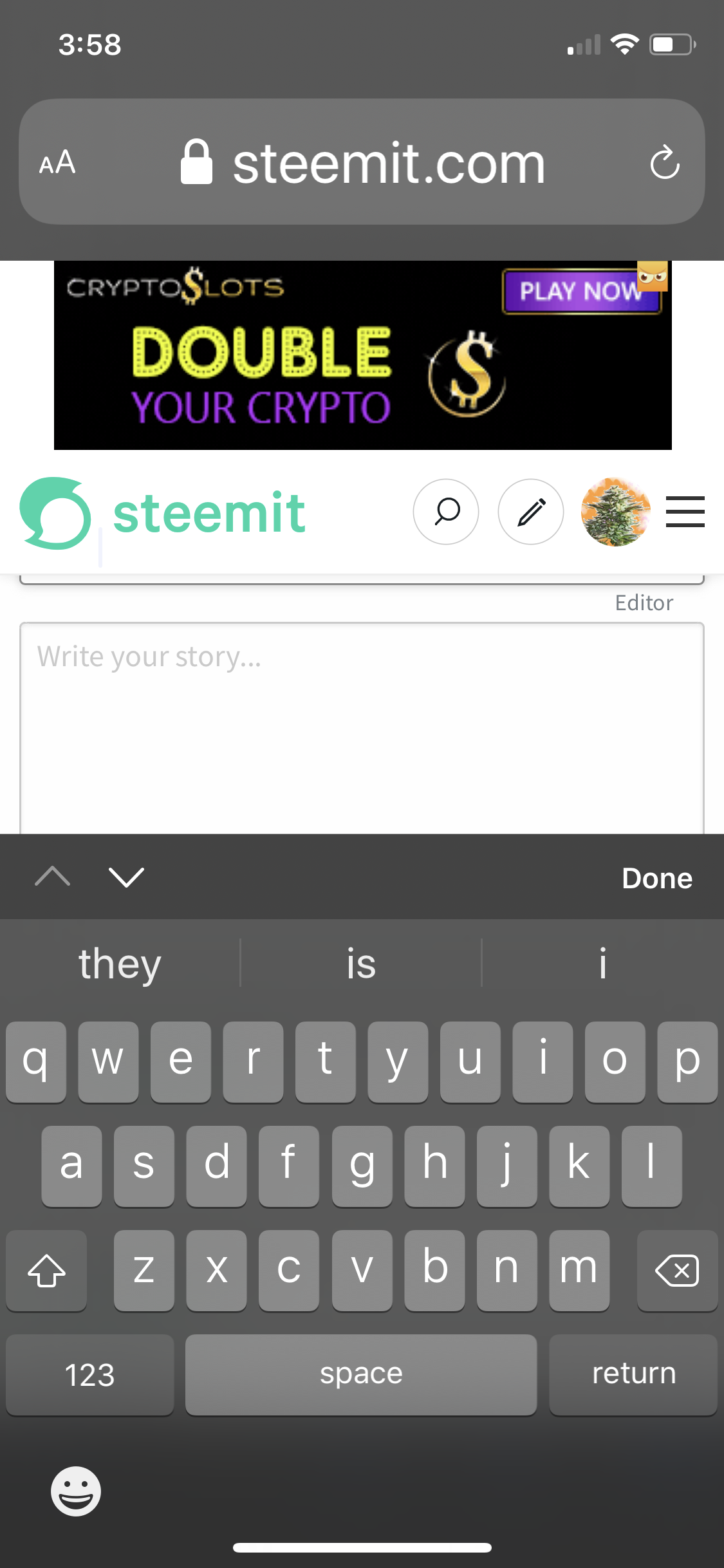
Task: Open the profile avatar menu
Action: click(x=615, y=512)
